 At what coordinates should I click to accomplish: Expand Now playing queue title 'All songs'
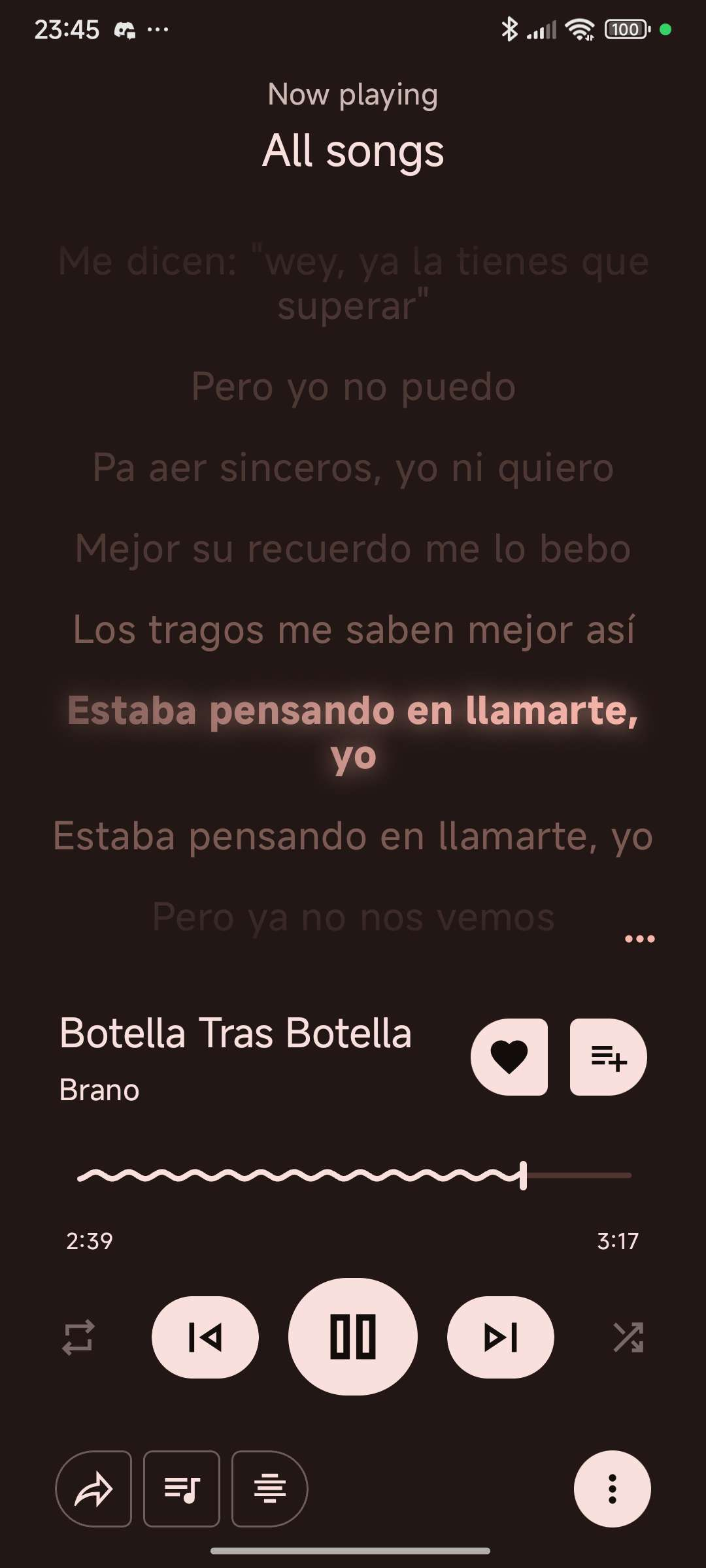click(x=352, y=150)
